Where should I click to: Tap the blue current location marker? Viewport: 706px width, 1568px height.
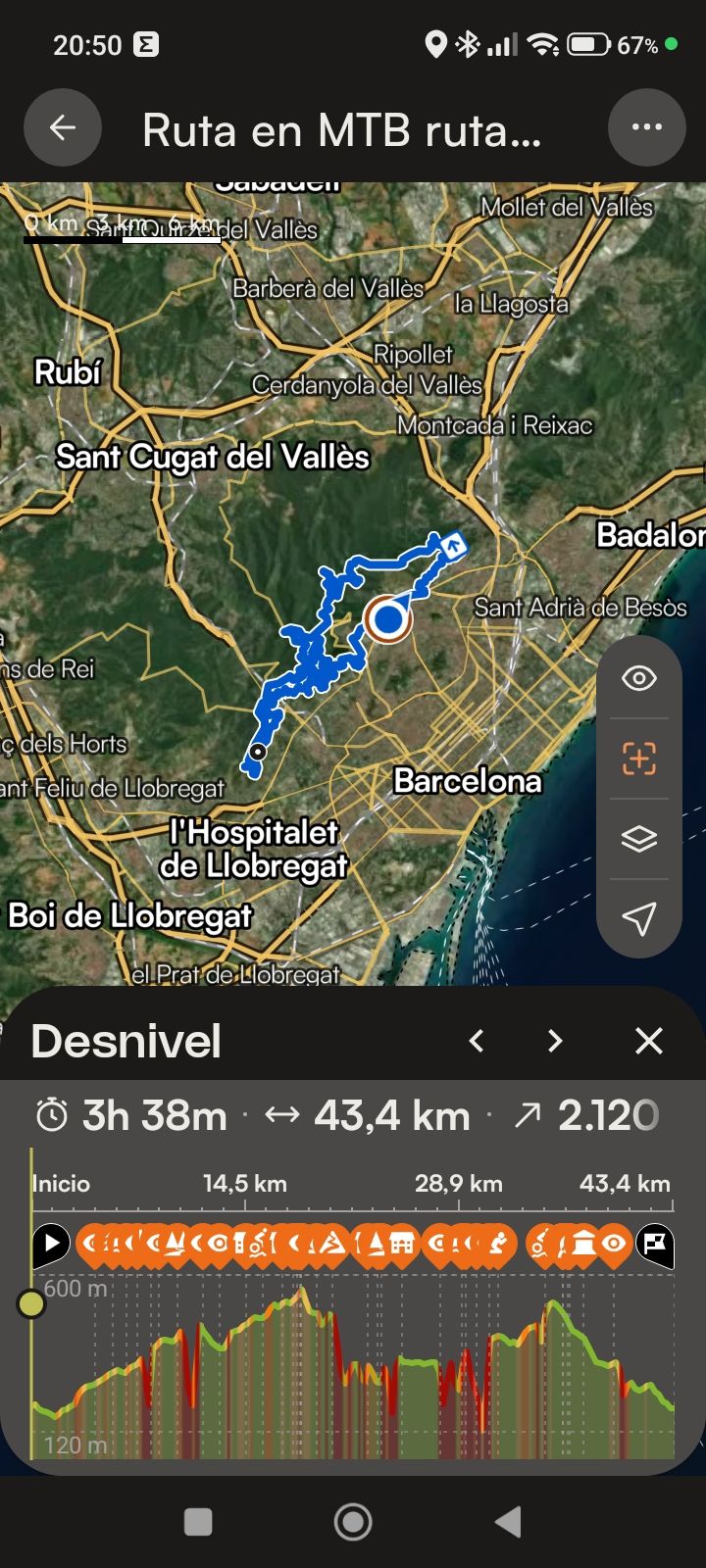pyautogui.click(x=388, y=619)
